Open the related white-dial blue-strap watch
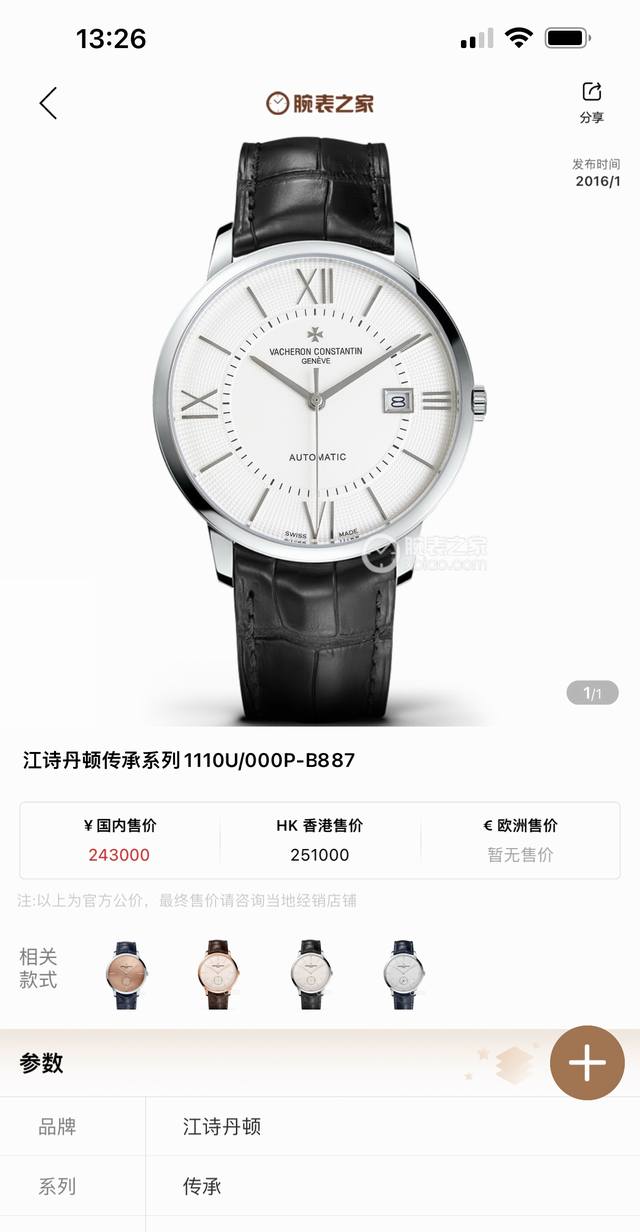The height and width of the screenshot is (1232, 640). [402, 973]
